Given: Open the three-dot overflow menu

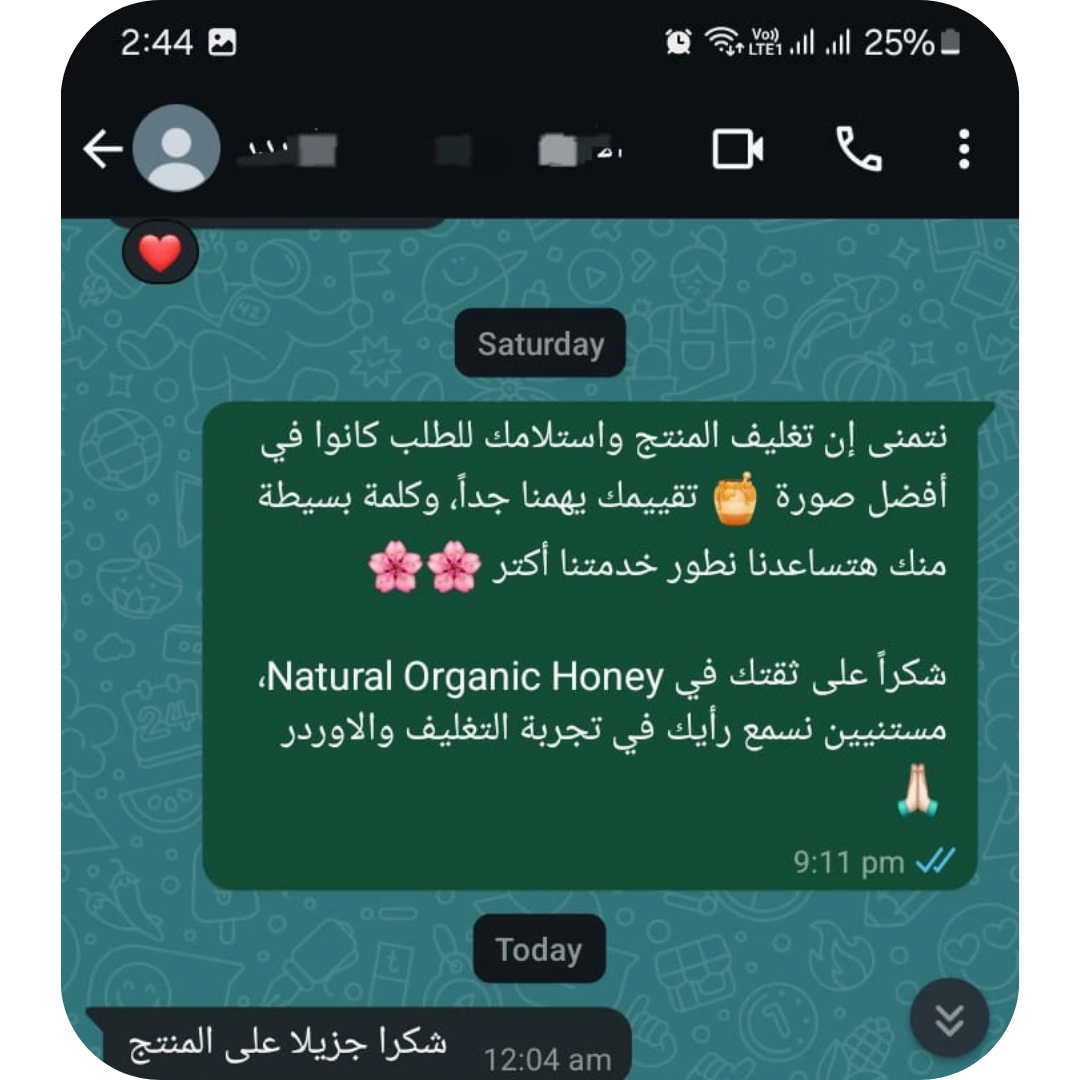Looking at the screenshot, I should [x=963, y=150].
